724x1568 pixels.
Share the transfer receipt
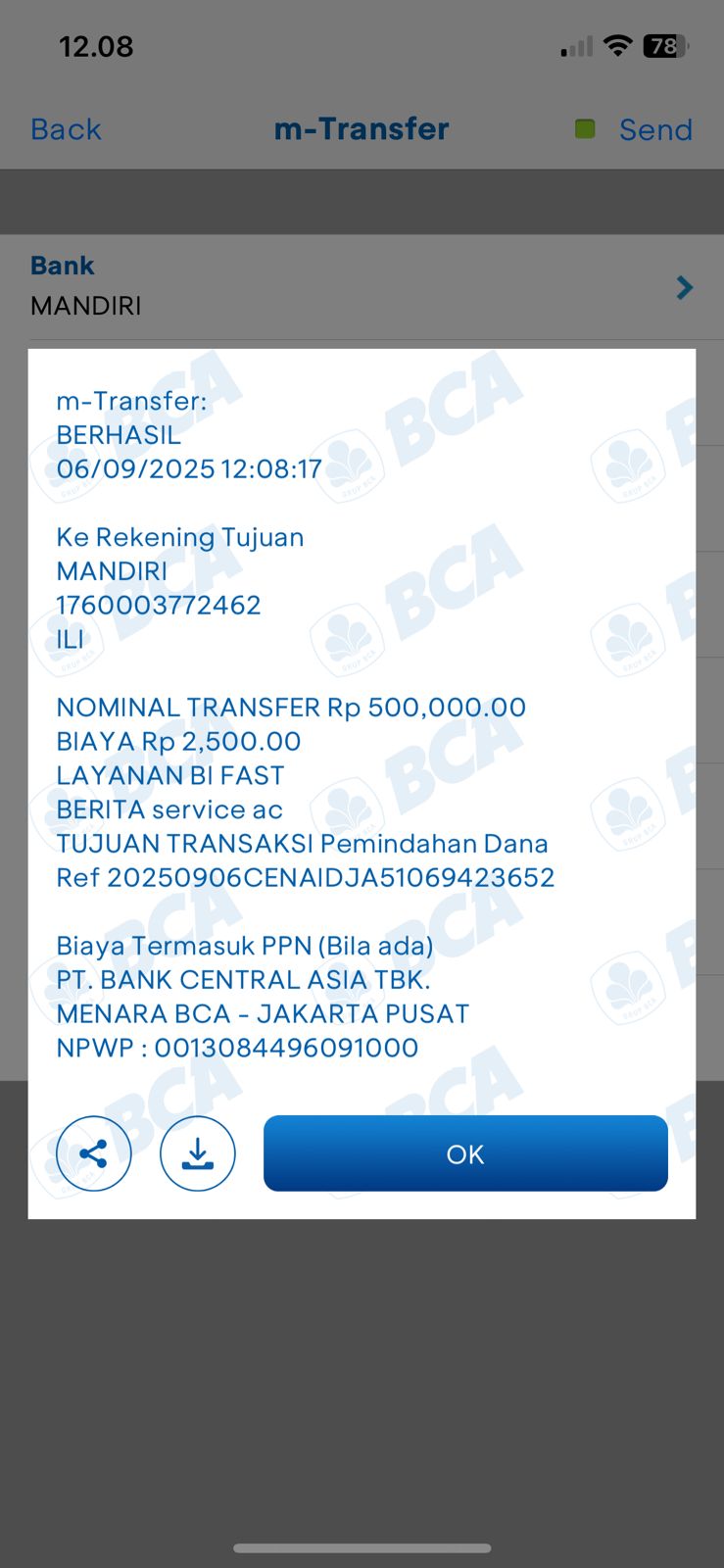coord(94,1153)
